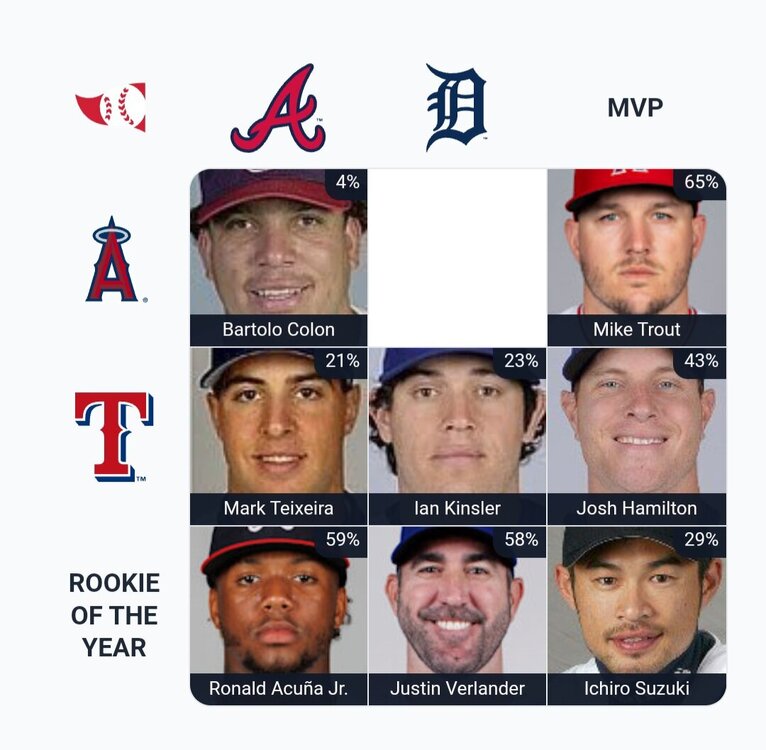Image resolution: width=766 pixels, height=750 pixels.
Task: Select the Ronald Acuña Jr. cell
Action: [279, 615]
